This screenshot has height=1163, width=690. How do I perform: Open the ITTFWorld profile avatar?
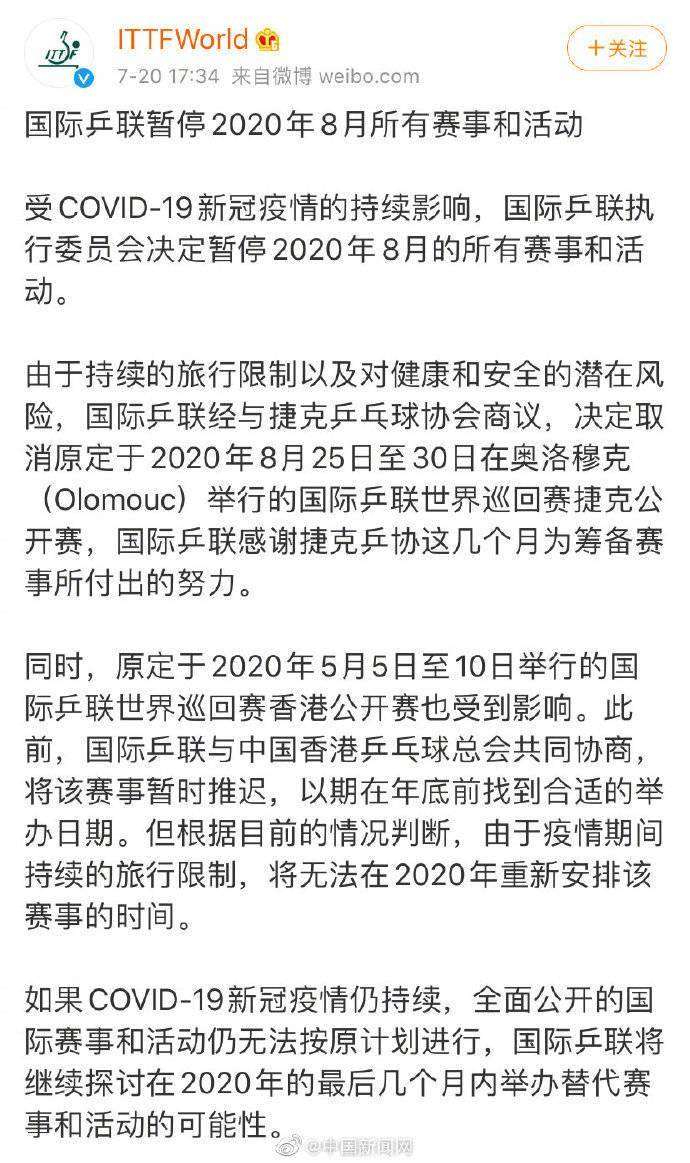[x=59, y=54]
